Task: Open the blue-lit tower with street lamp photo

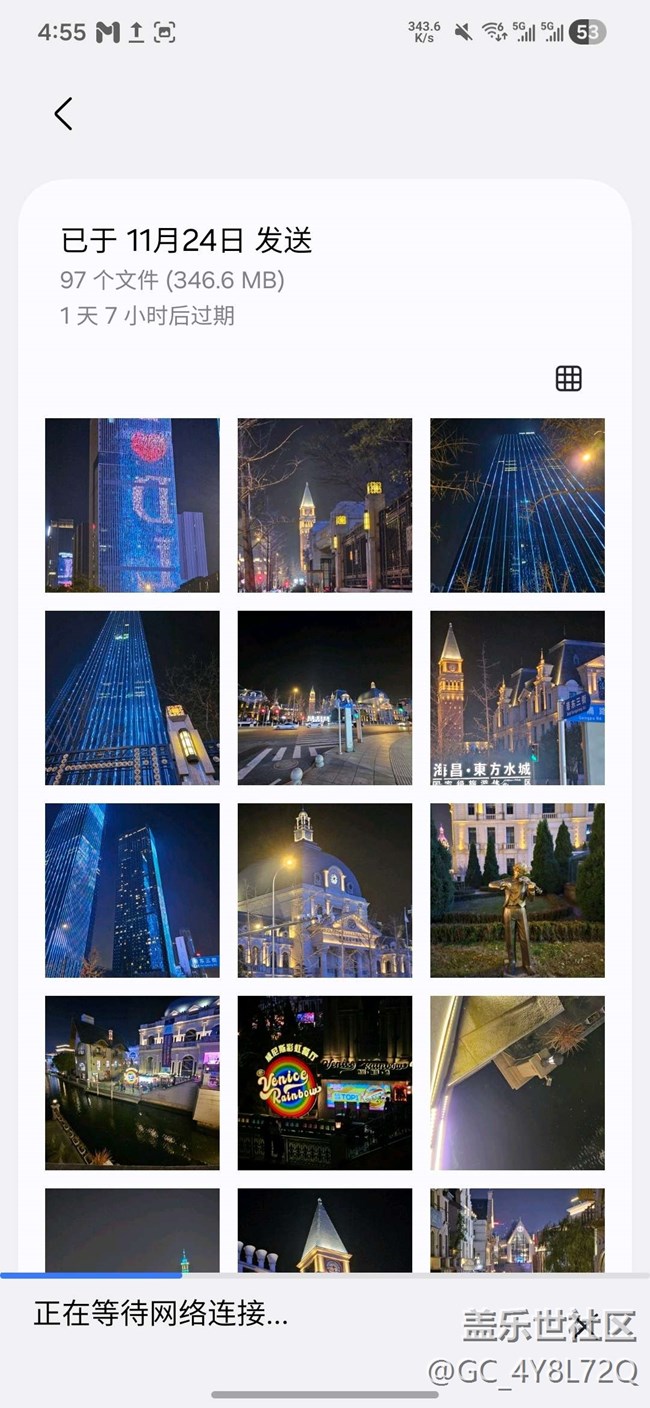Action: click(517, 505)
